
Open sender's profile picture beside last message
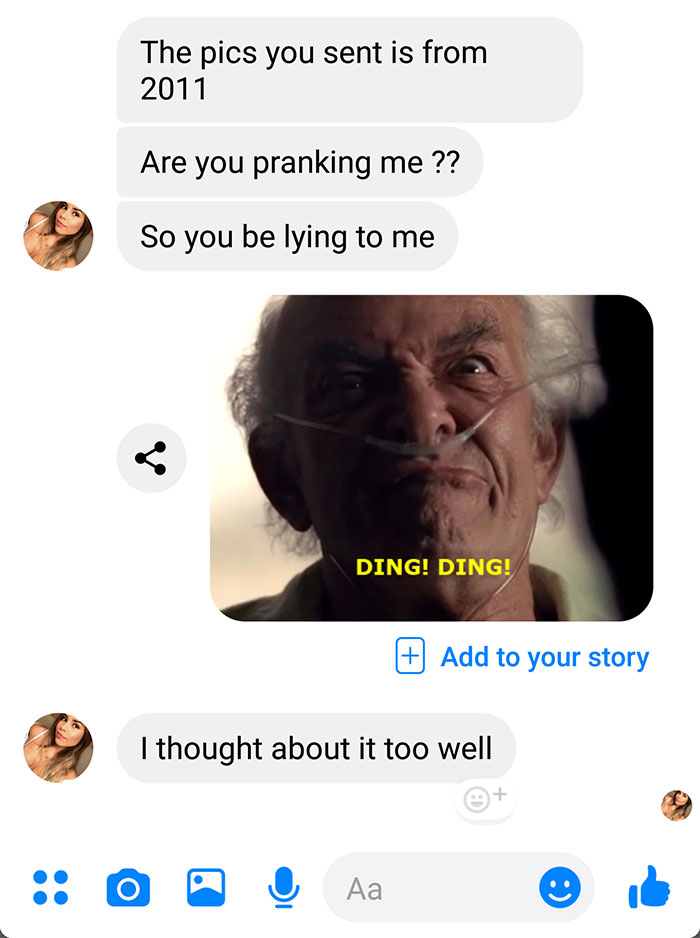pos(58,747)
